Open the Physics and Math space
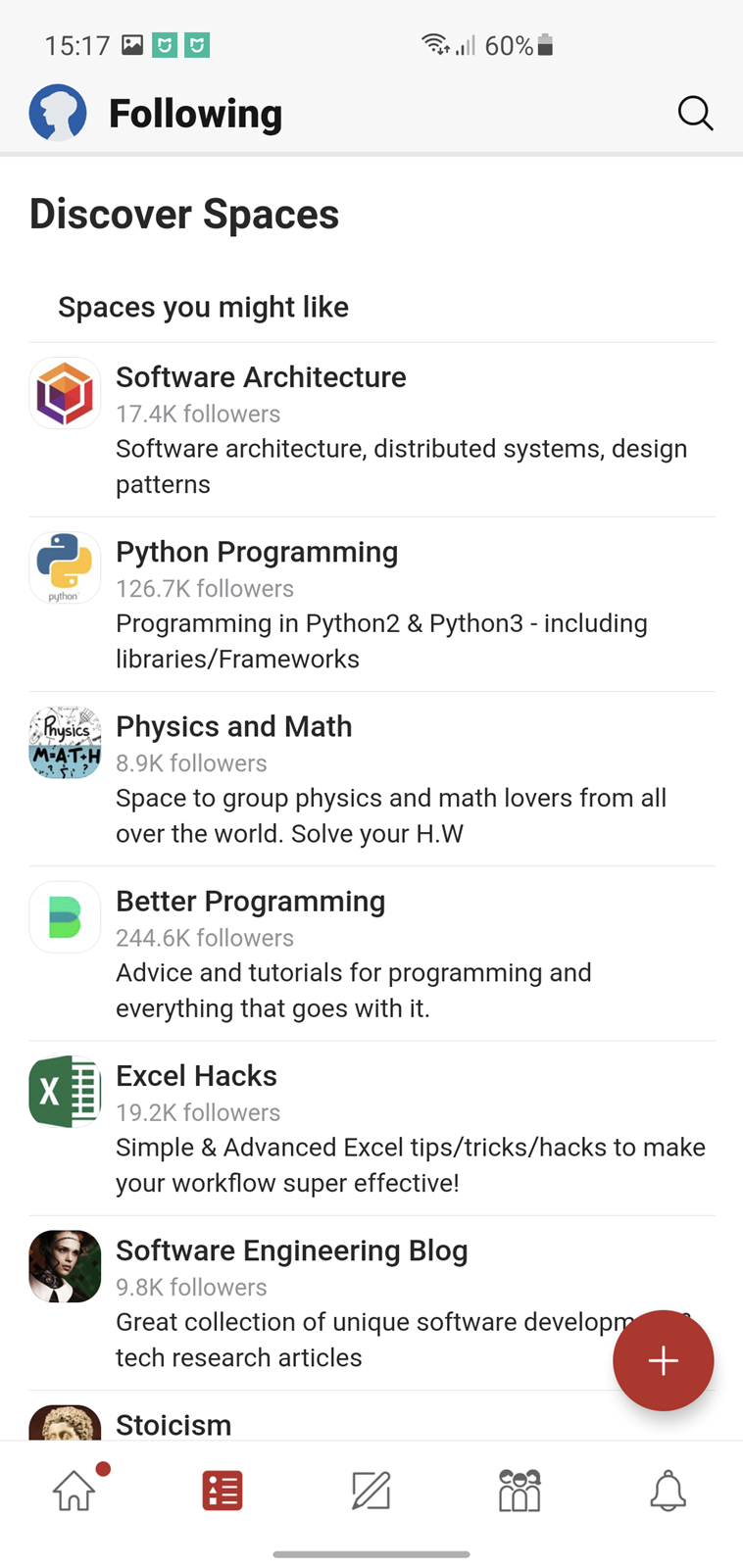 pos(372,779)
